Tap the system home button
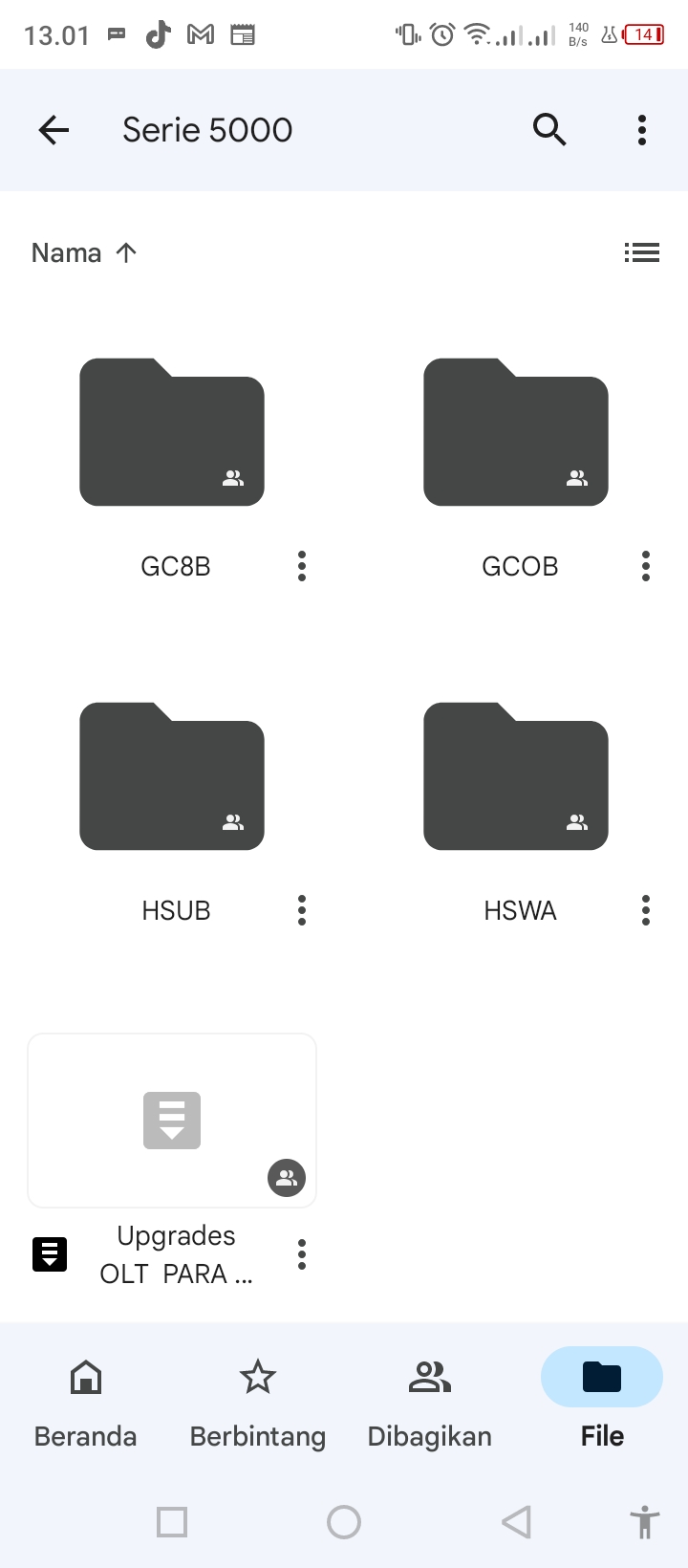The width and height of the screenshot is (688, 1568). pos(344,1522)
